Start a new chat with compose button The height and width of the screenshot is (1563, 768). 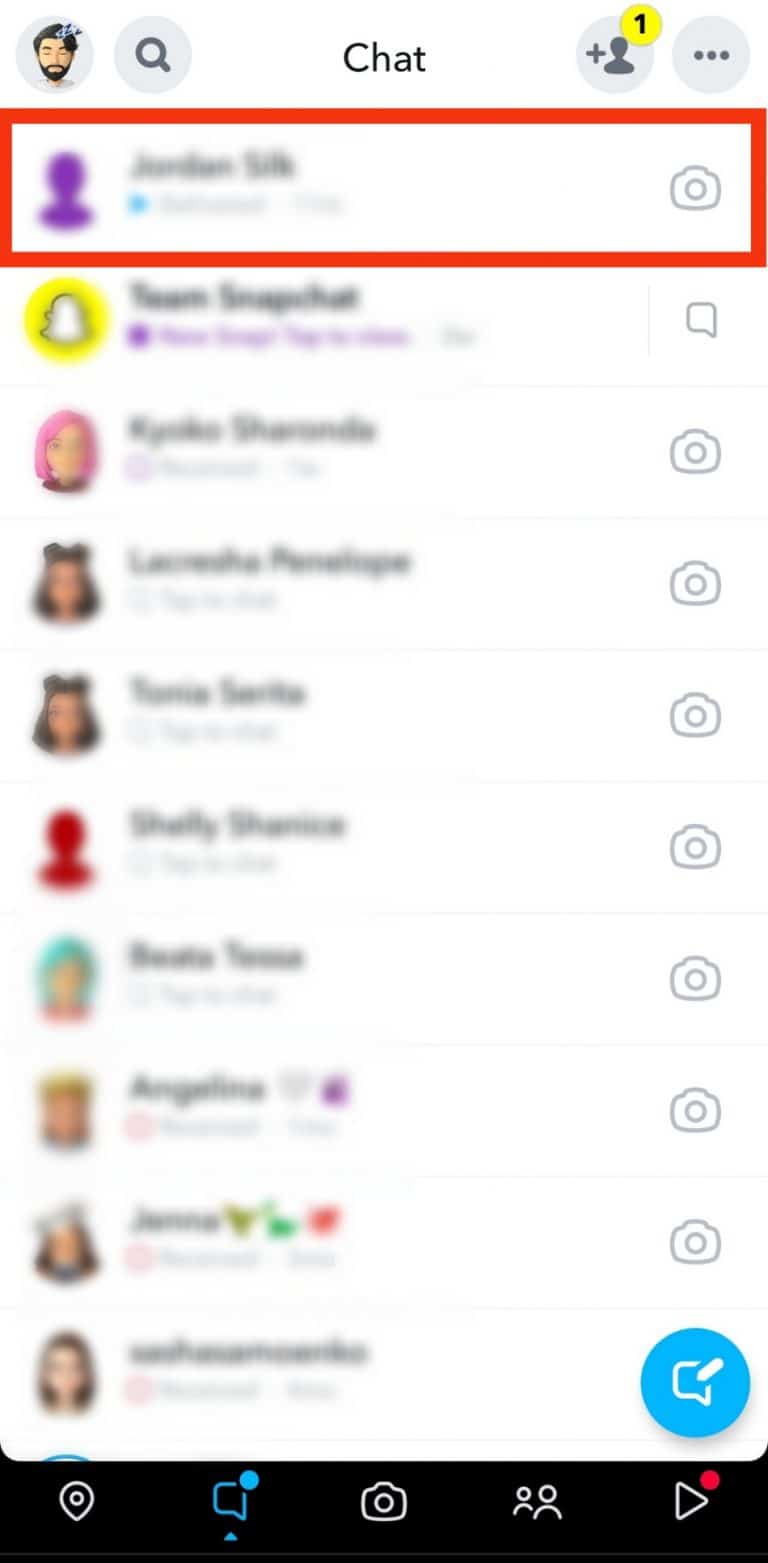[695, 1382]
